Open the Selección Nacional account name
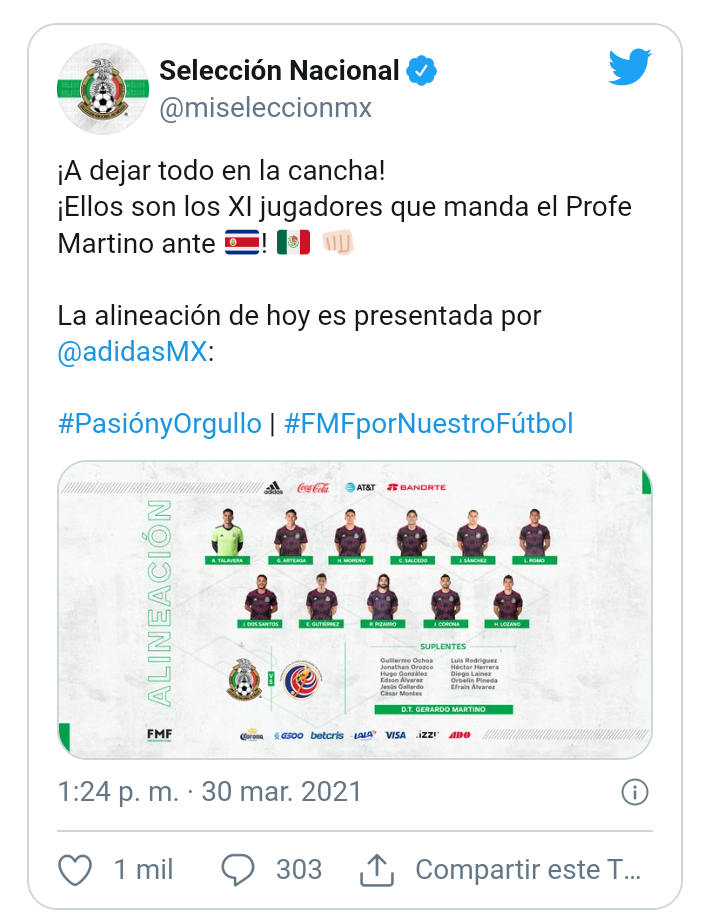This screenshot has width=715, height=921. coord(279,71)
